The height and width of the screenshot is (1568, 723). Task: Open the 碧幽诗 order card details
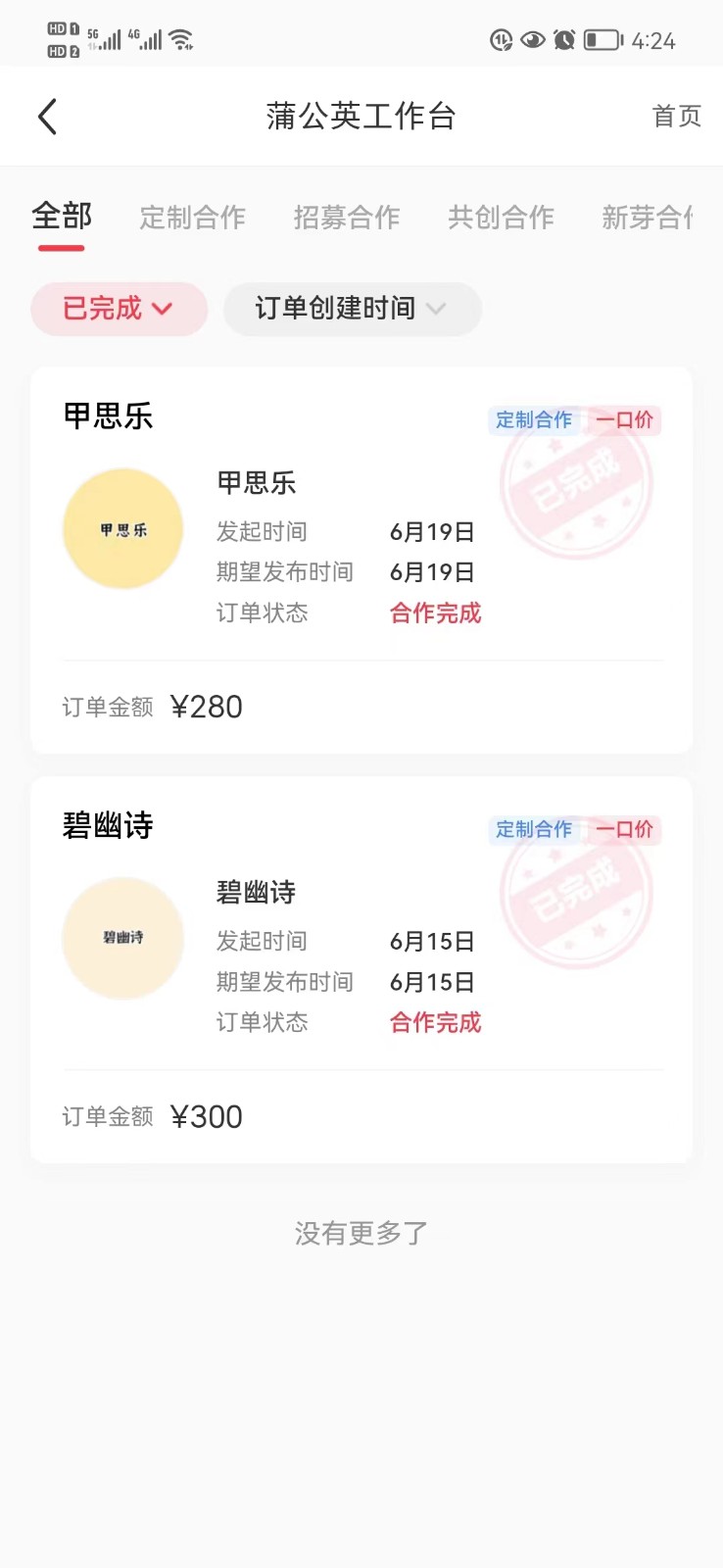(x=361, y=970)
